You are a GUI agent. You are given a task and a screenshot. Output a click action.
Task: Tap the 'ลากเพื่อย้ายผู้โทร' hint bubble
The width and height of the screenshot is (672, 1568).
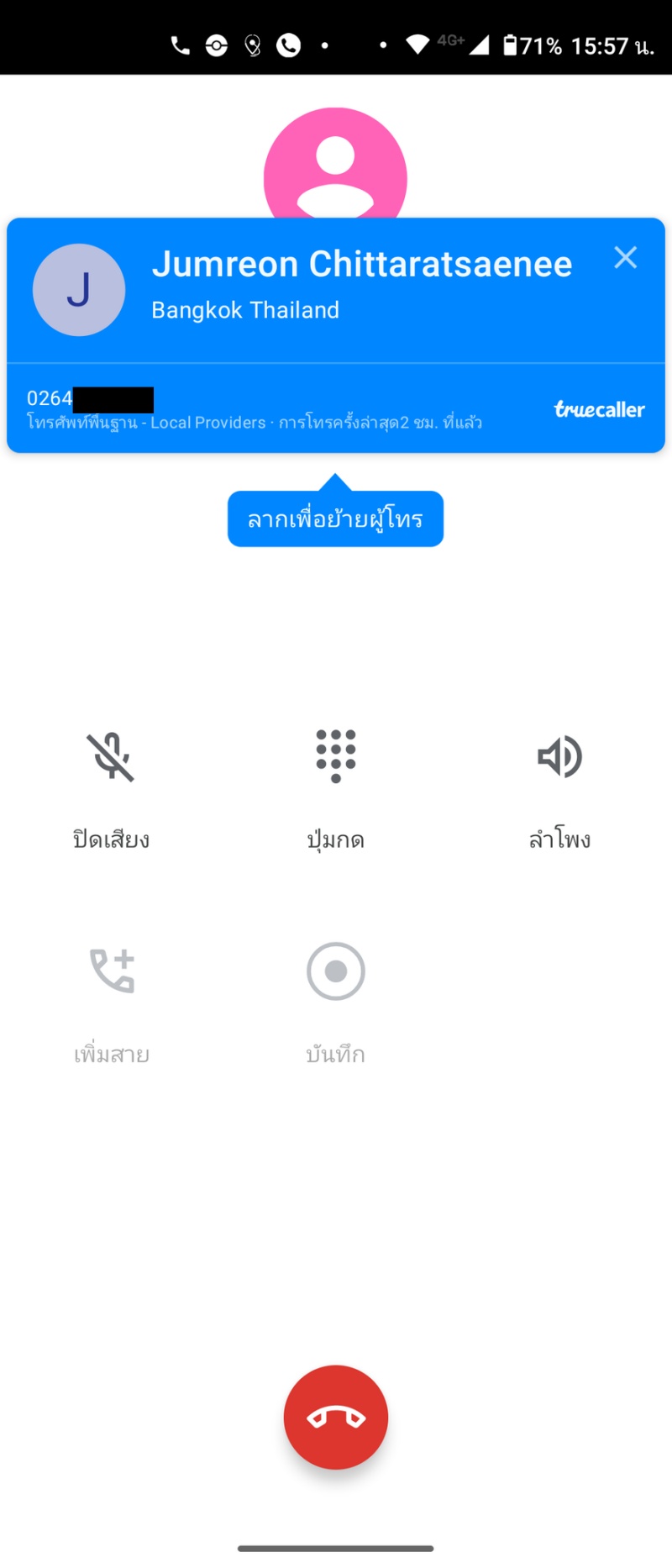point(335,518)
